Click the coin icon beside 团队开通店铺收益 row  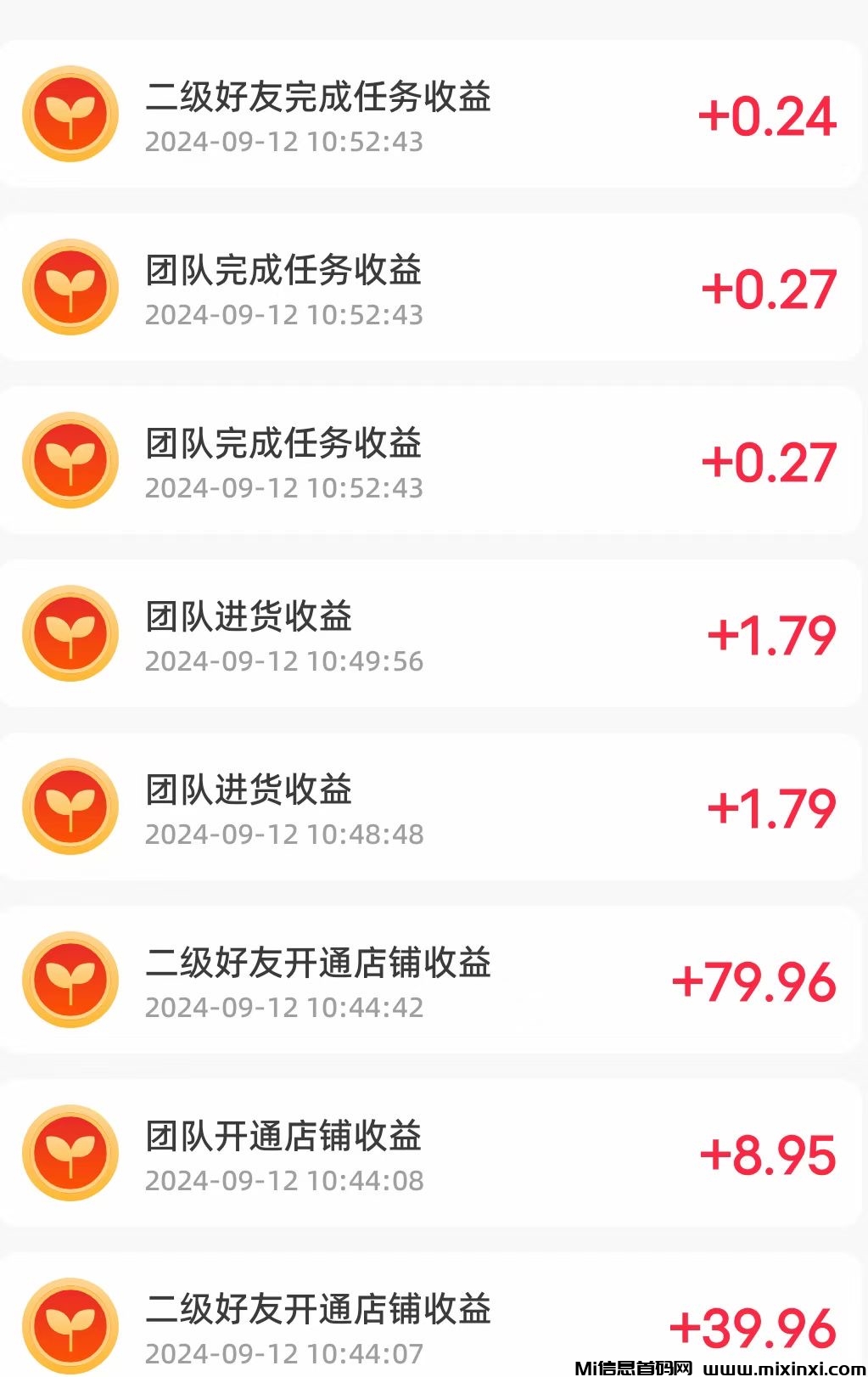(71, 1153)
